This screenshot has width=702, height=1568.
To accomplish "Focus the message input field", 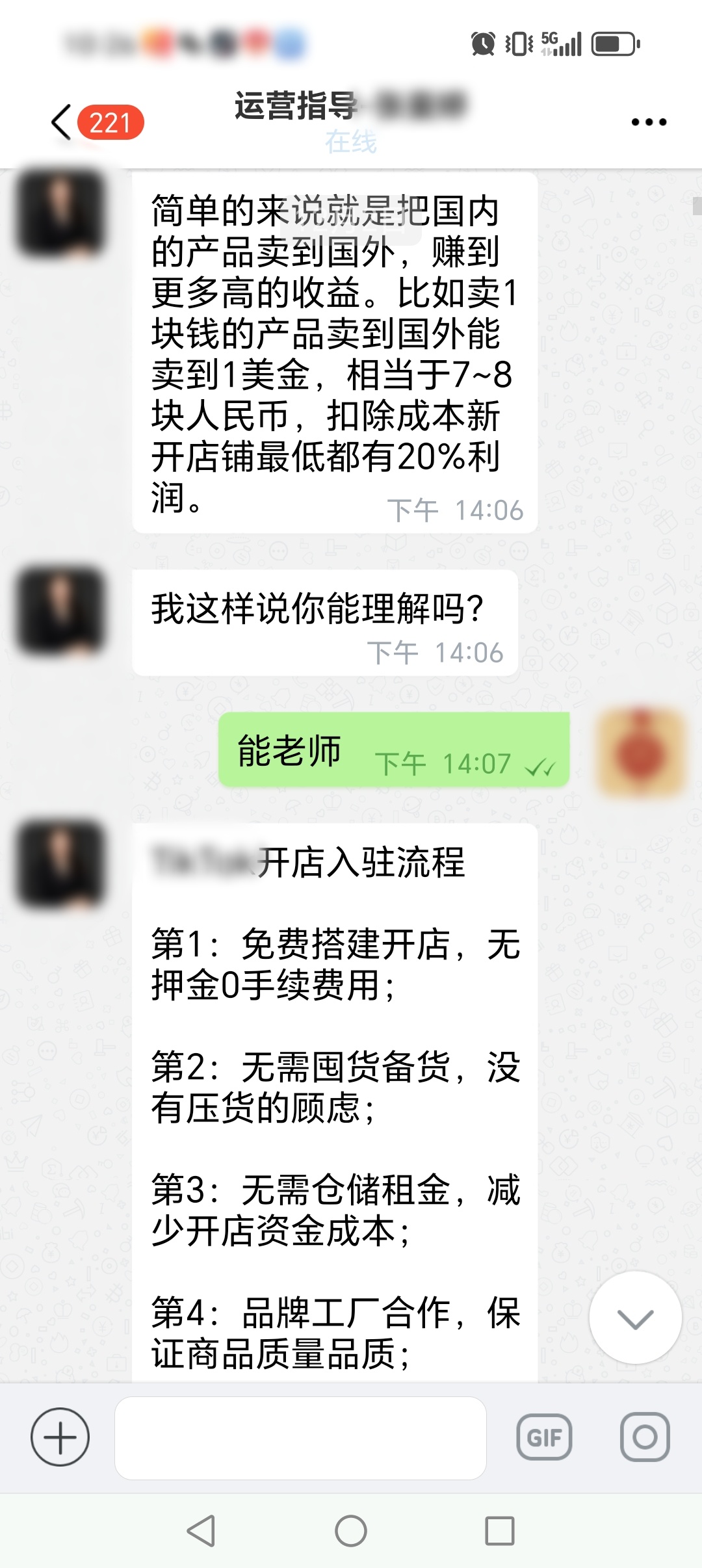I will coord(300,1438).
